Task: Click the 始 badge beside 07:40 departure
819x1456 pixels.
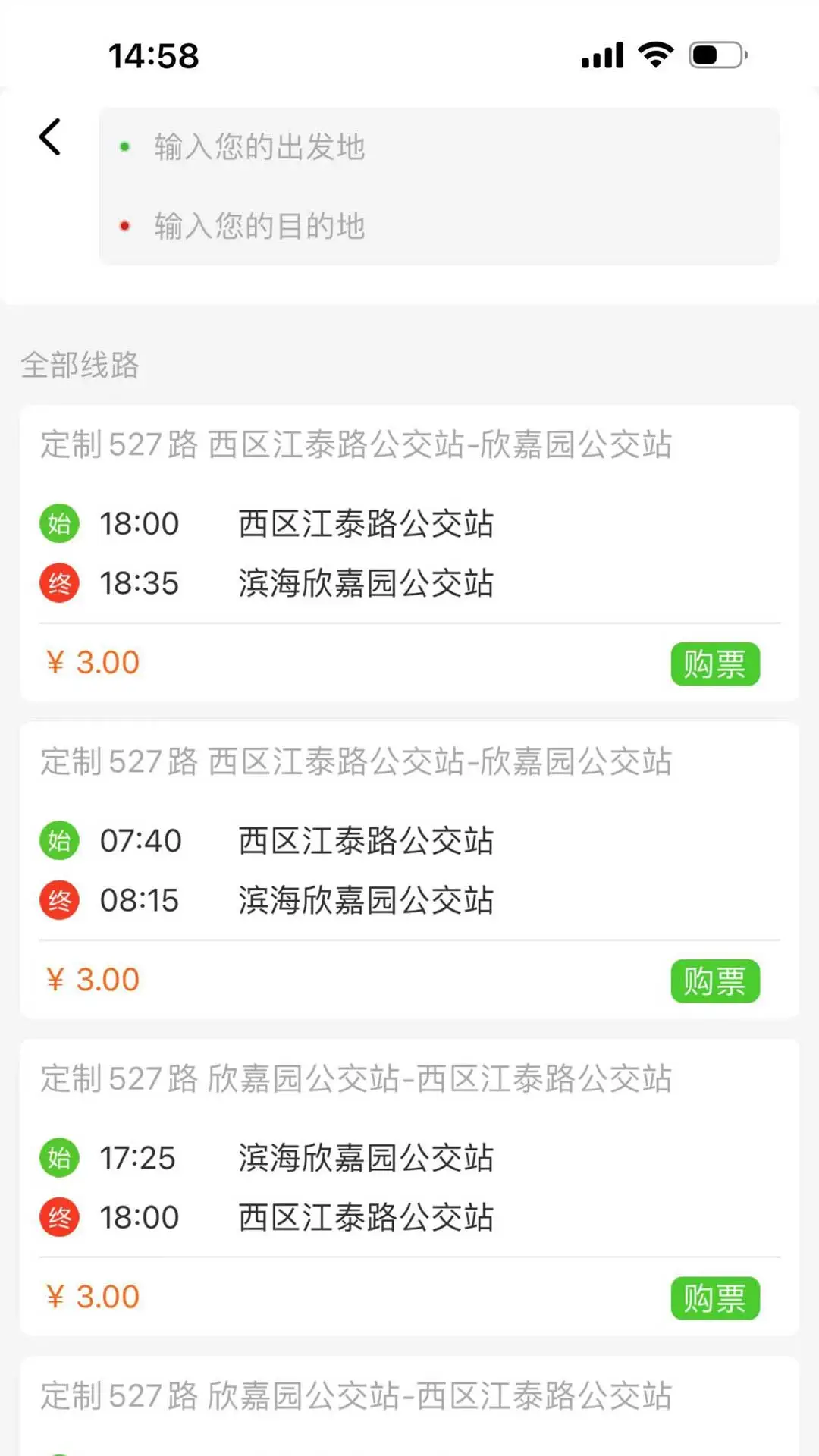Action: (59, 840)
